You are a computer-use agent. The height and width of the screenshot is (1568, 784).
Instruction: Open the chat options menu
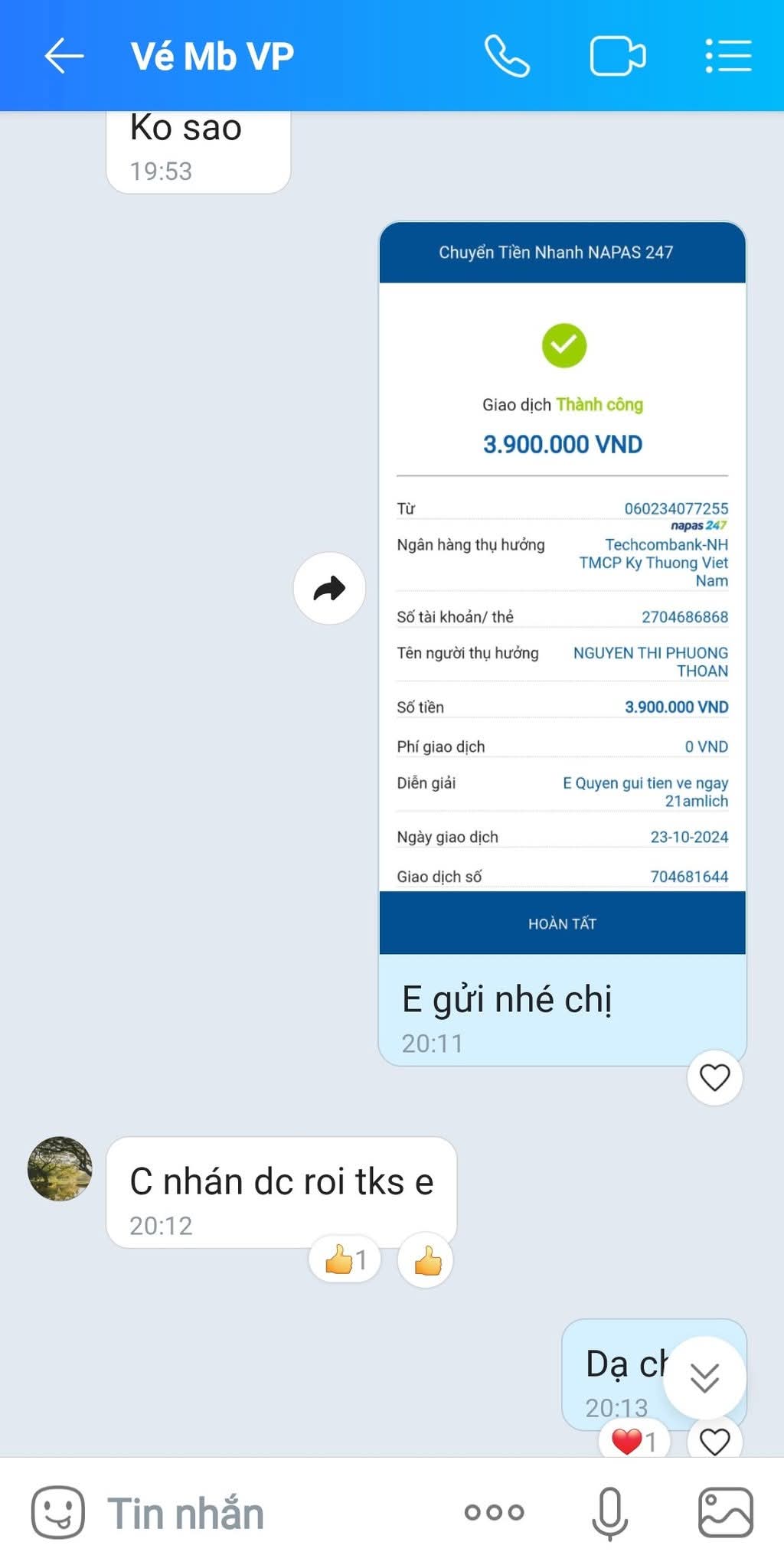[728, 56]
